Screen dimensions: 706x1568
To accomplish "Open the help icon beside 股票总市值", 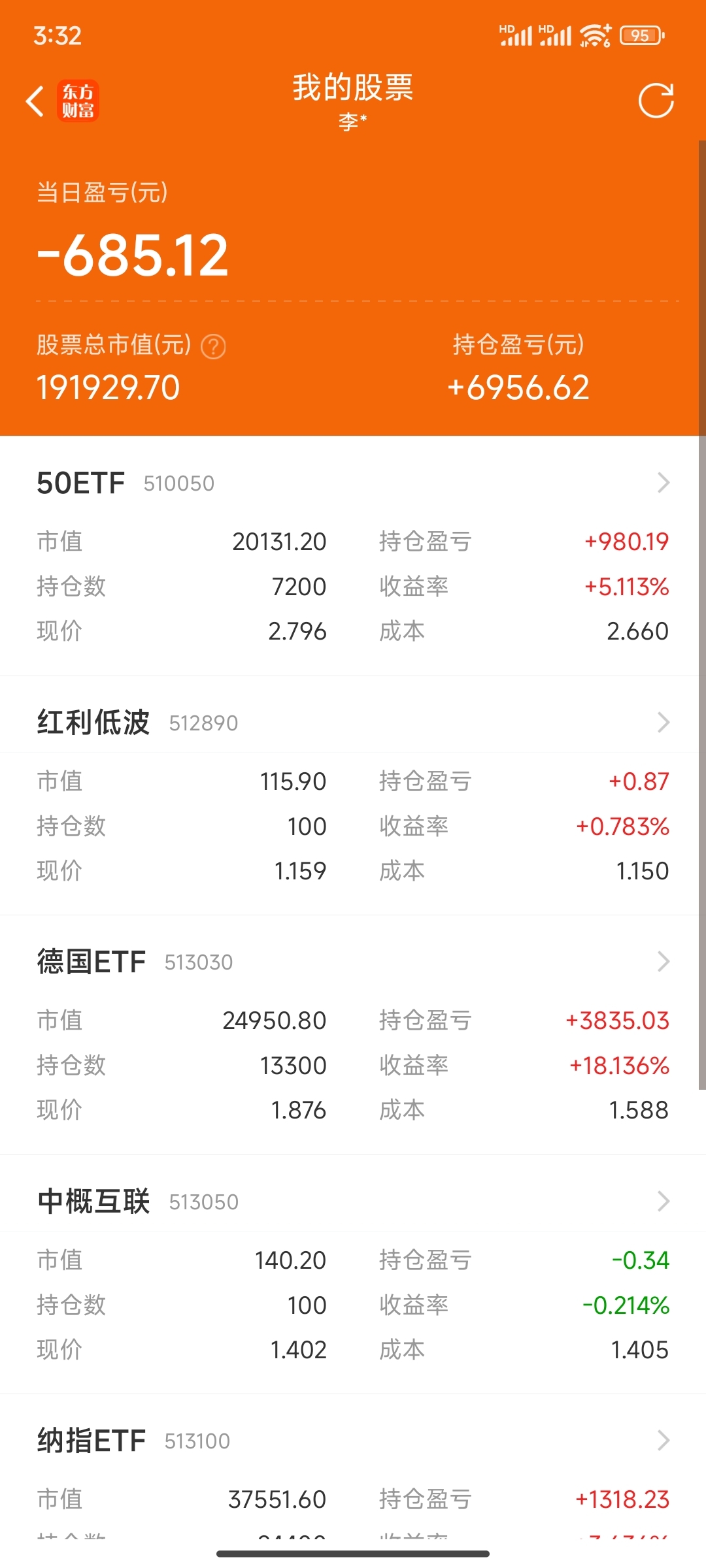I will [x=213, y=346].
